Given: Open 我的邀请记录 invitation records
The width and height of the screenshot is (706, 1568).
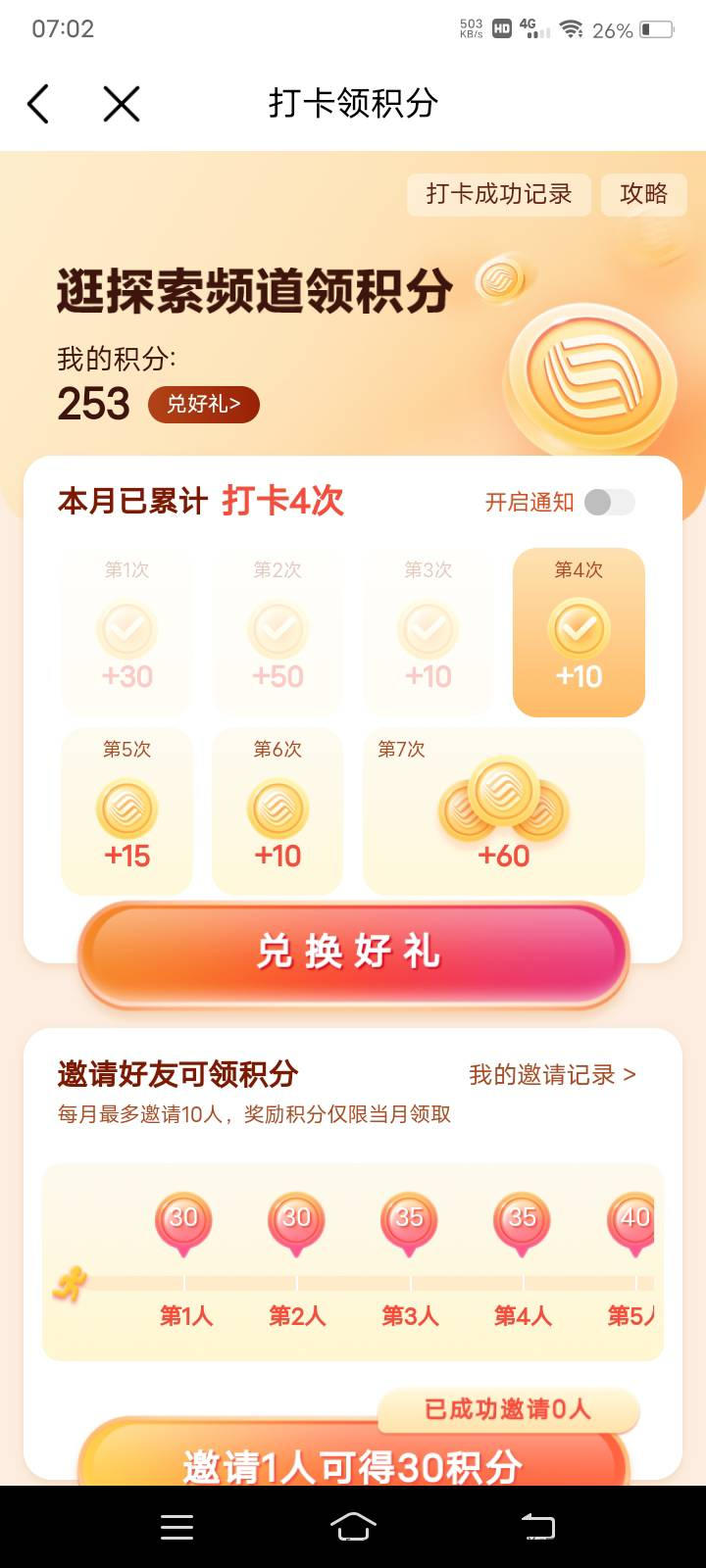Looking at the screenshot, I should pos(552,1075).
